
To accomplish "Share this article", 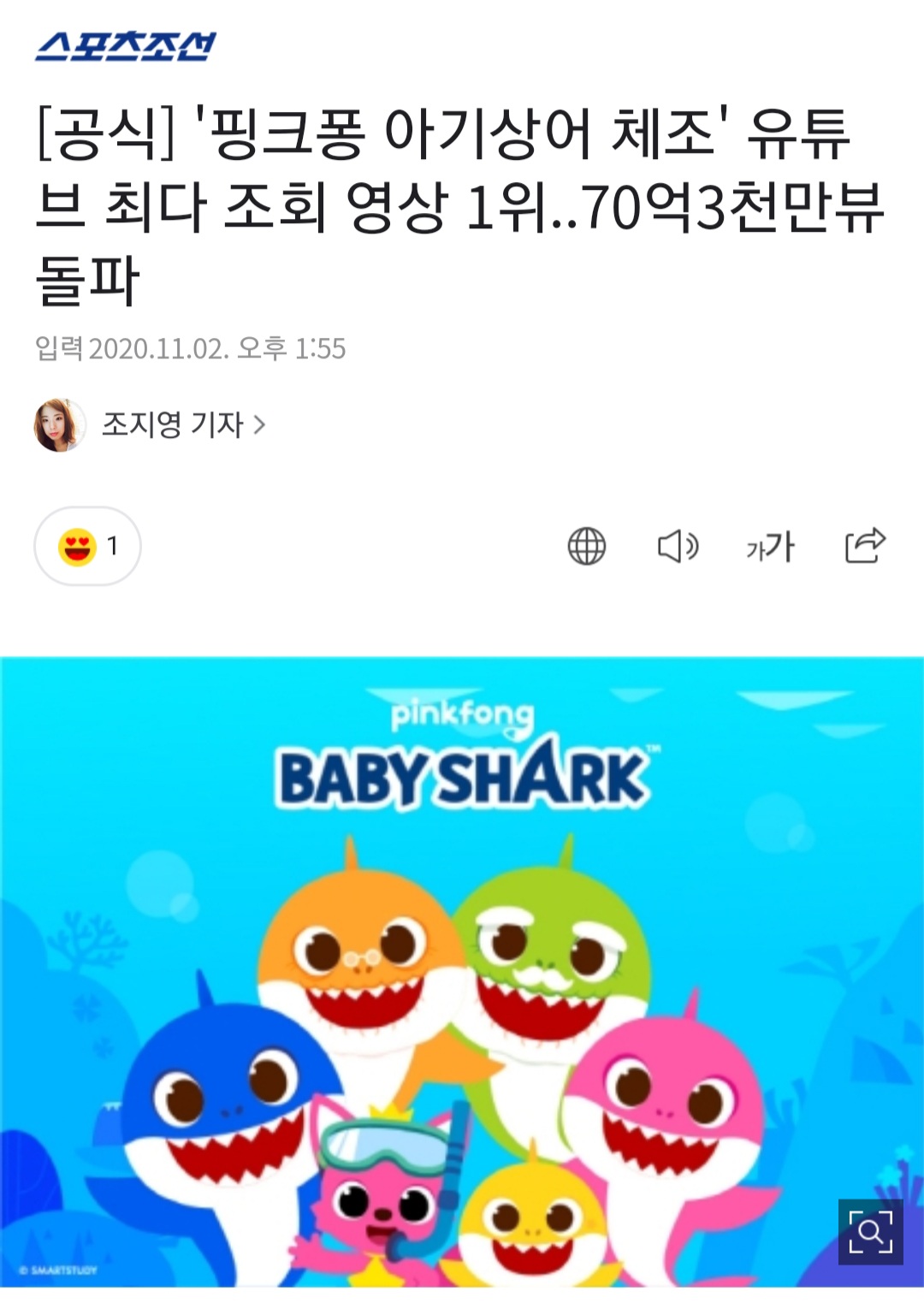I will tap(865, 545).
